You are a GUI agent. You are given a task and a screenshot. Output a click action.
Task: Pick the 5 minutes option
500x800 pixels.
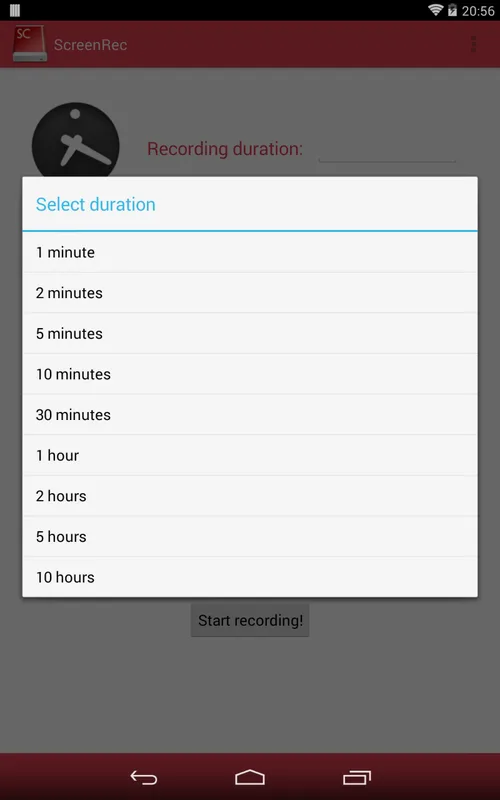[x=250, y=333]
